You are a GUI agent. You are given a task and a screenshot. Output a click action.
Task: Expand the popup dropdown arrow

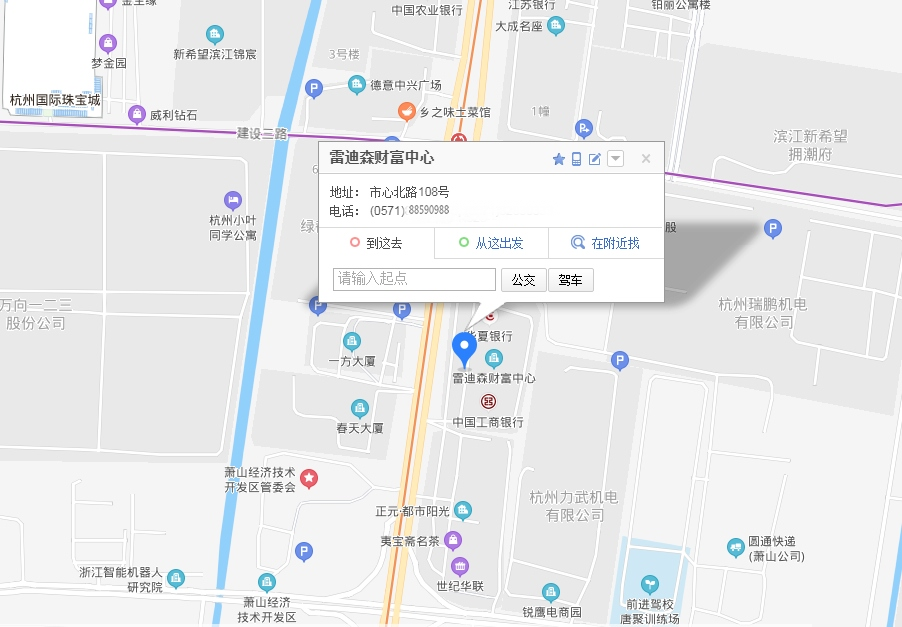click(x=616, y=159)
